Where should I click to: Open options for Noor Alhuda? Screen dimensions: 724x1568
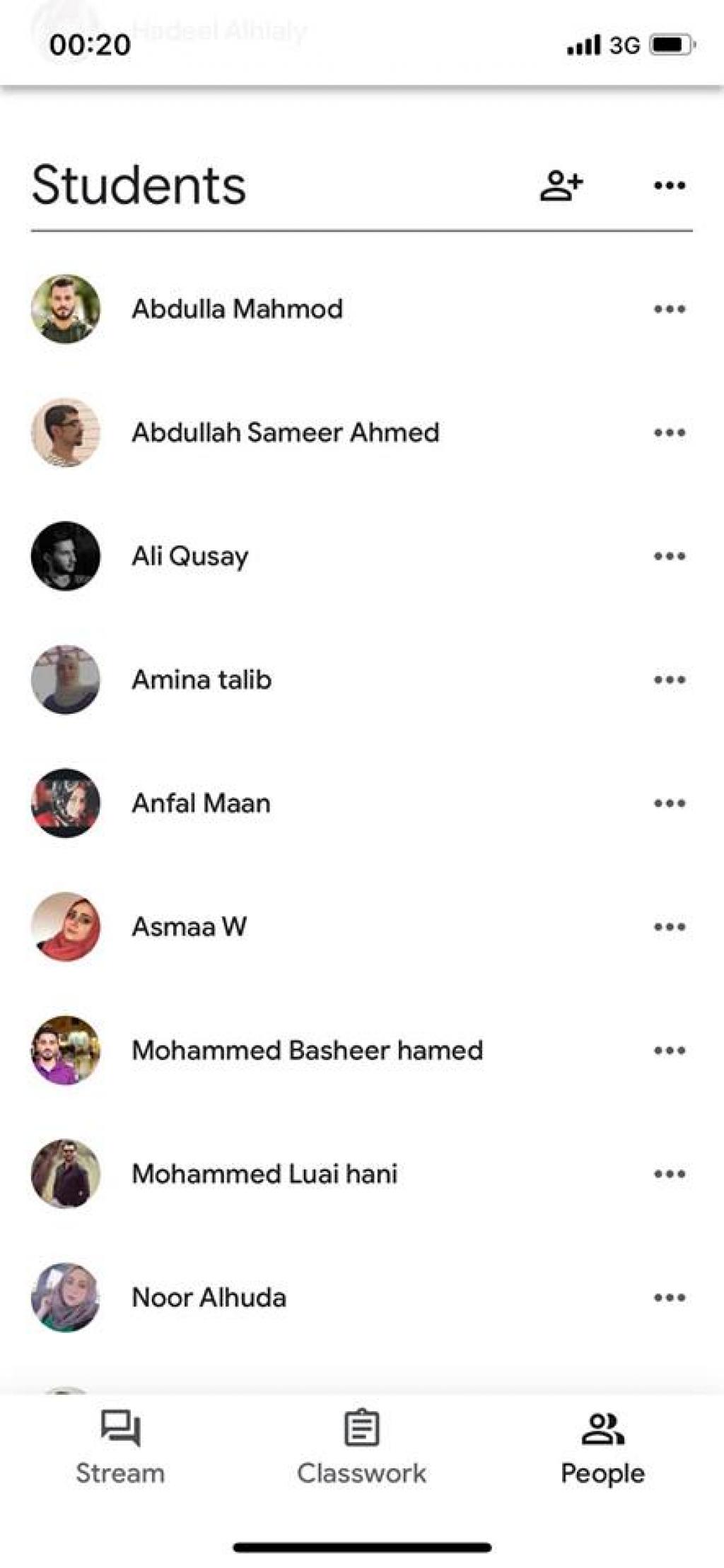pyautogui.click(x=669, y=1298)
